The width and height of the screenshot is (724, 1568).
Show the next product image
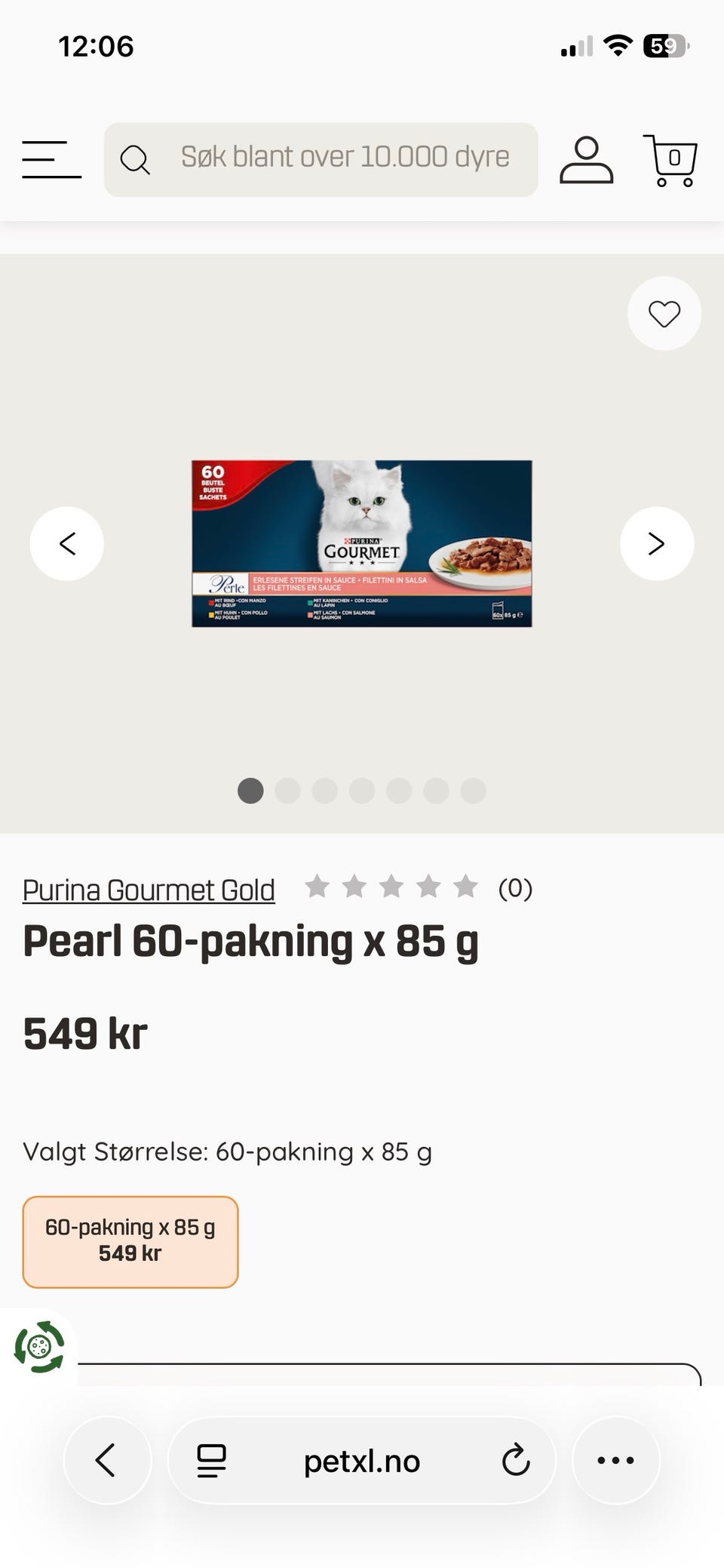pyautogui.click(x=657, y=543)
